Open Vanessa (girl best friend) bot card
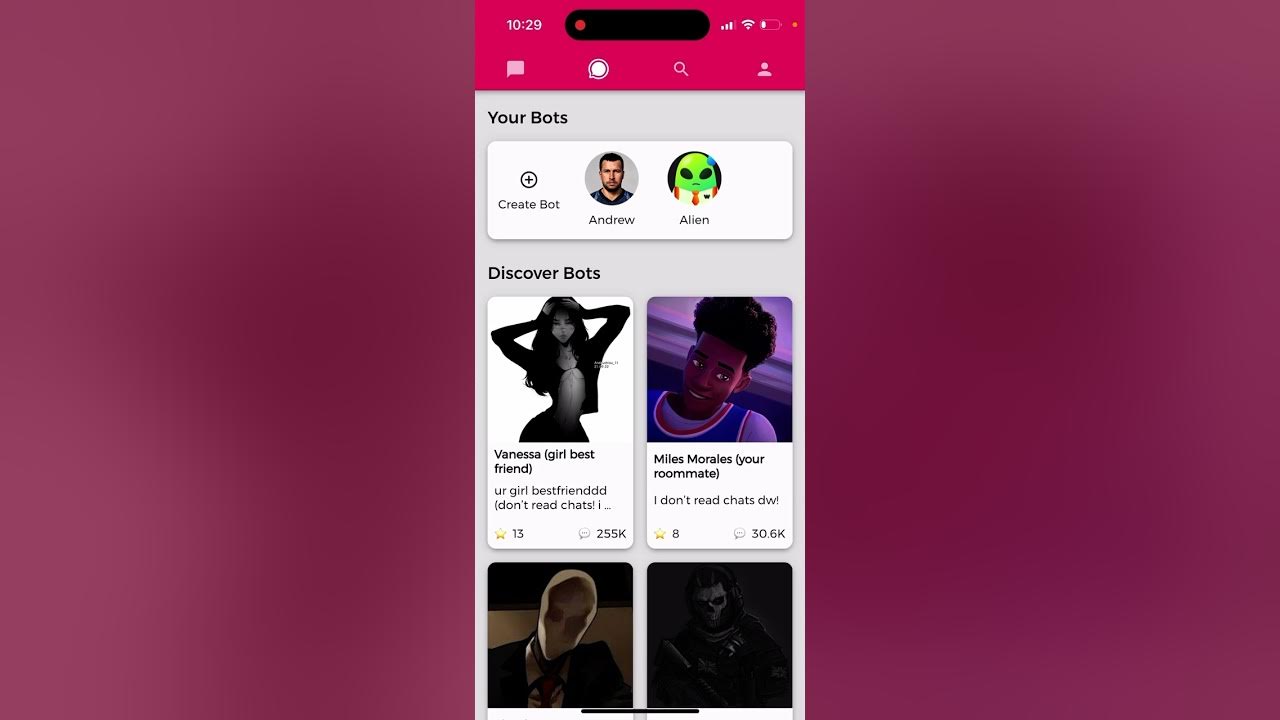The width and height of the screenshot is (1280, 720). 560,420
